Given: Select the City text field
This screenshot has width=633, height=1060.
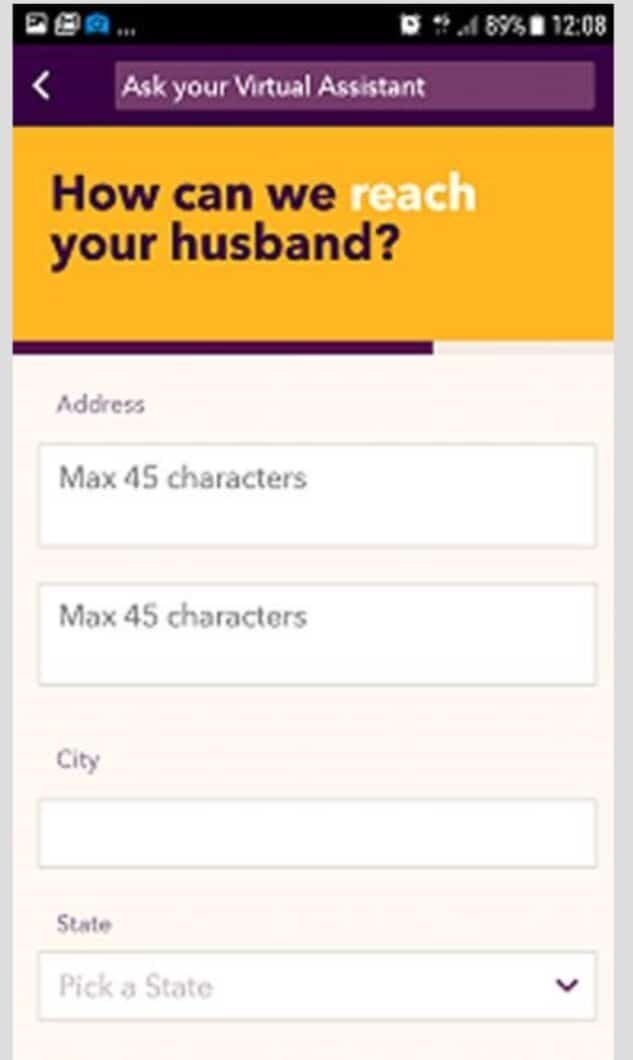Looking at the screenshot, I should tap(317, 832).
